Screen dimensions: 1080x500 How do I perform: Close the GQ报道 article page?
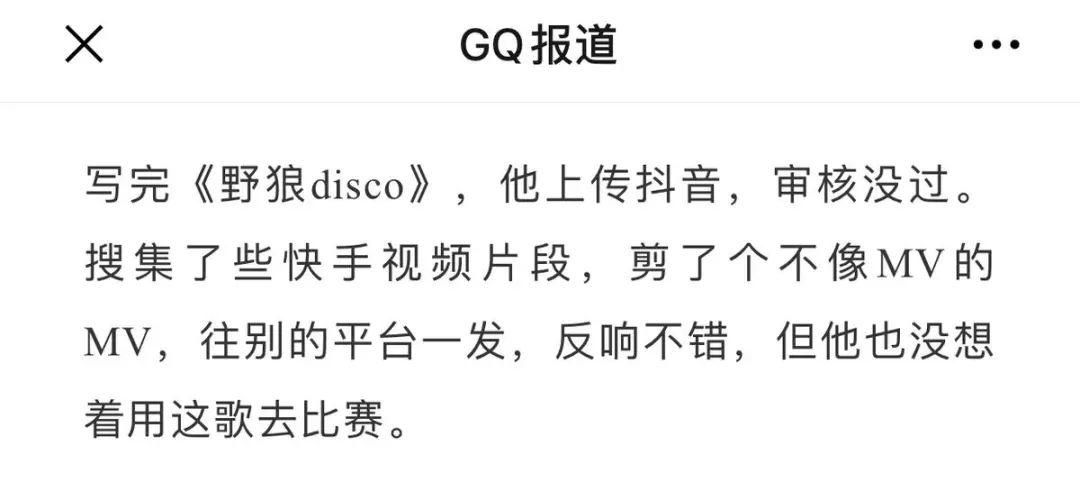coord(83,45)
